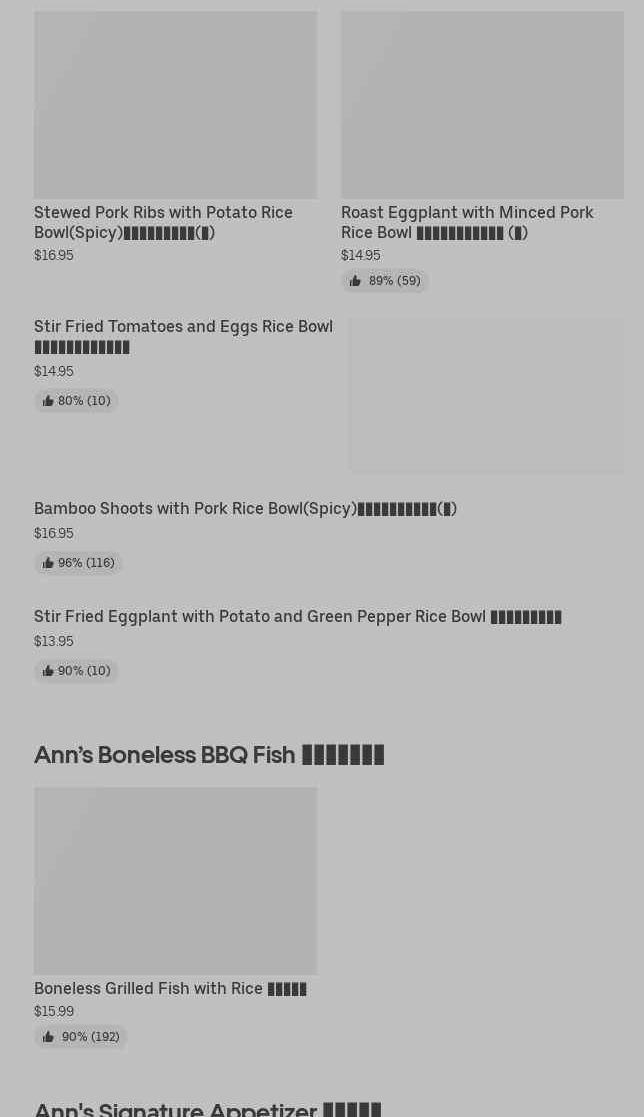Choose Stir Fried Eggplant with Potato Rice Bowl
Image resolution: width=644 pixels, height=1117 pixels.
(x=297, y=617)
